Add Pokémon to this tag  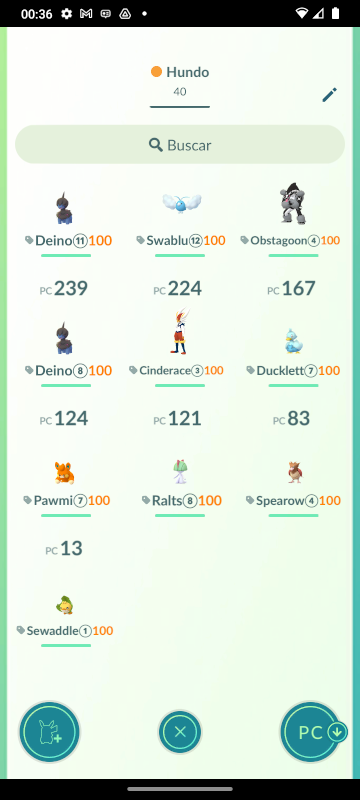click(x=49, y=732)
